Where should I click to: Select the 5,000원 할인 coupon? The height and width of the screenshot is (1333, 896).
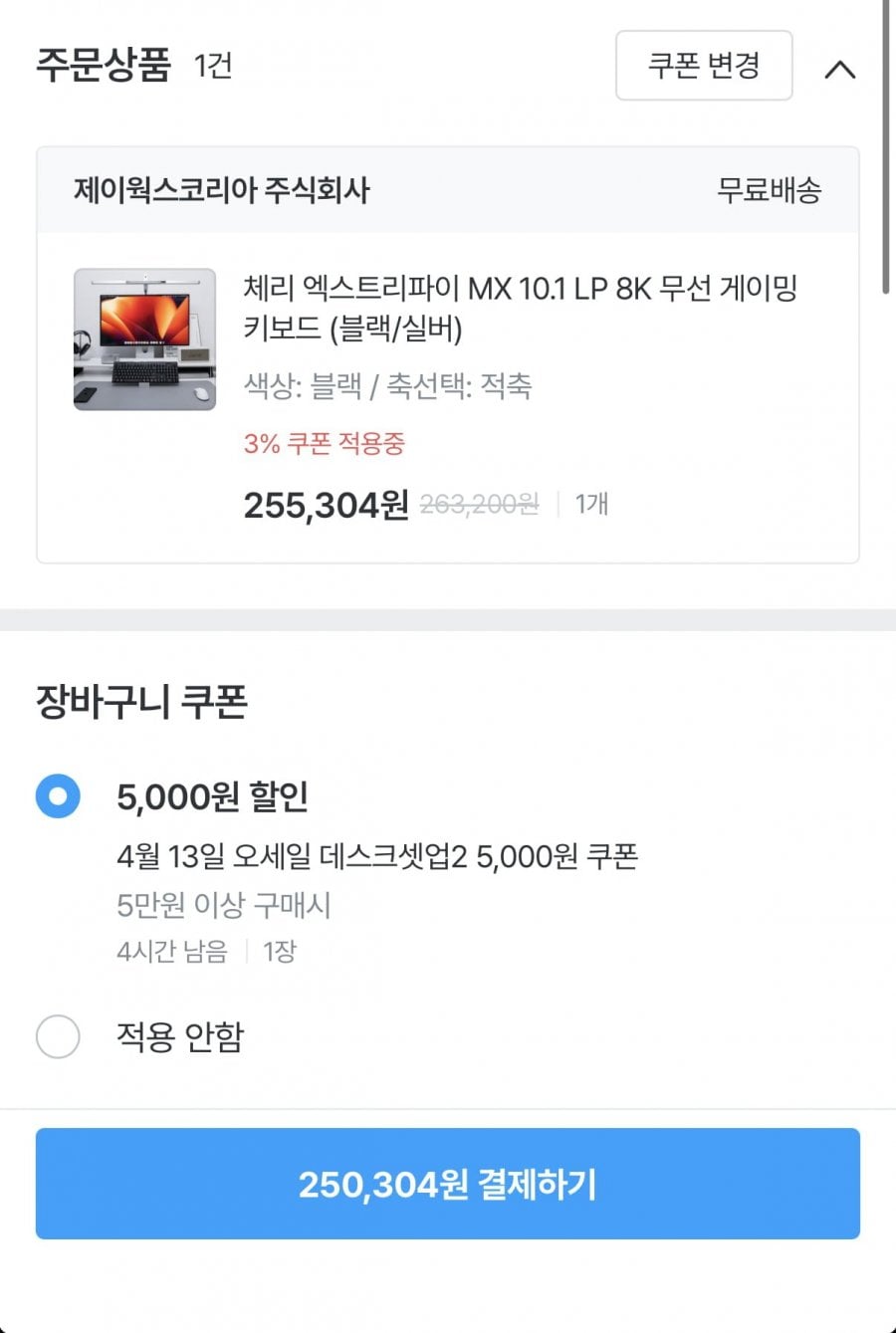58,796
